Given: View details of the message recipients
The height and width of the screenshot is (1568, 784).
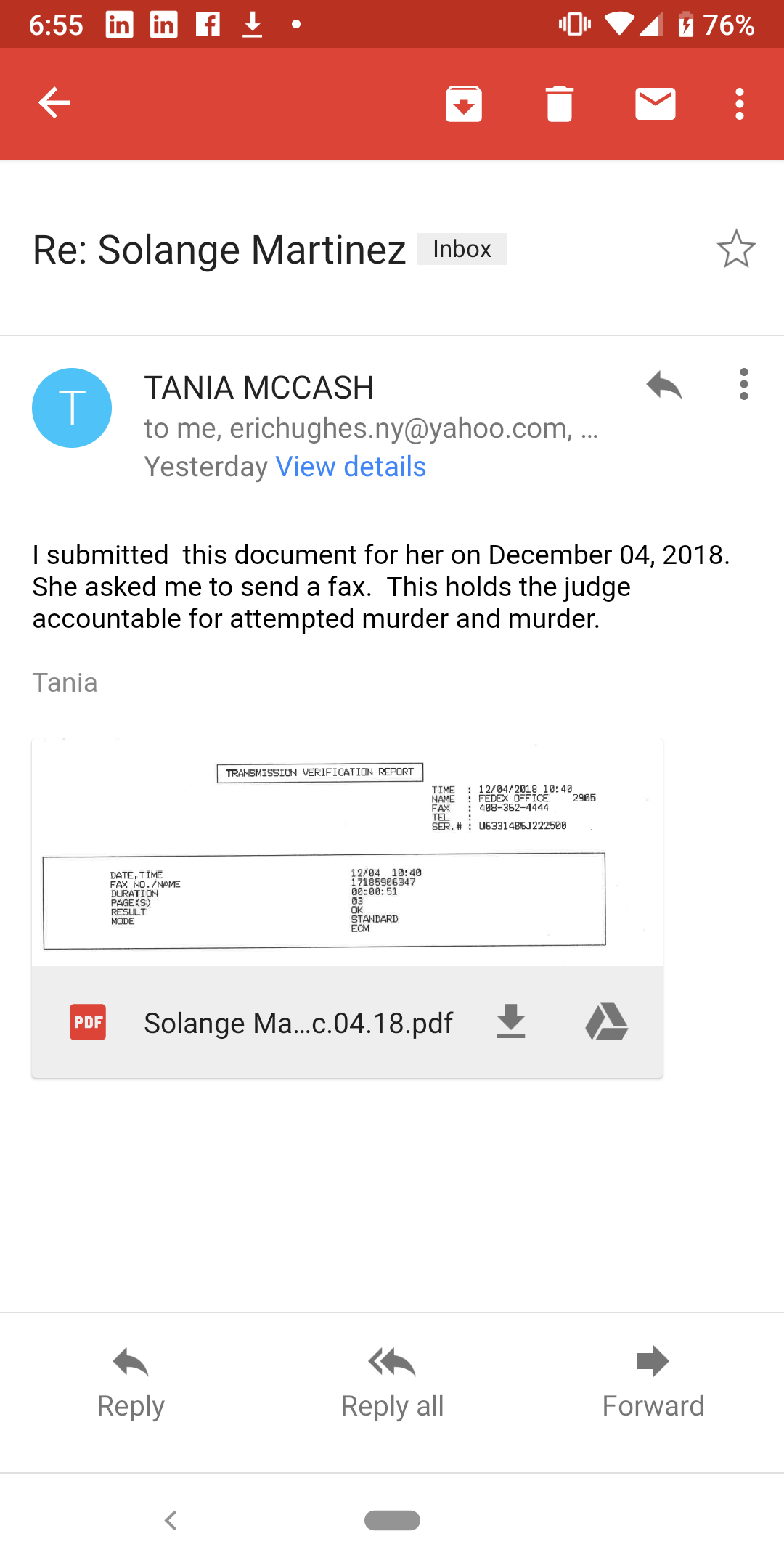Looking at the screenshot, I should [351, 467].
